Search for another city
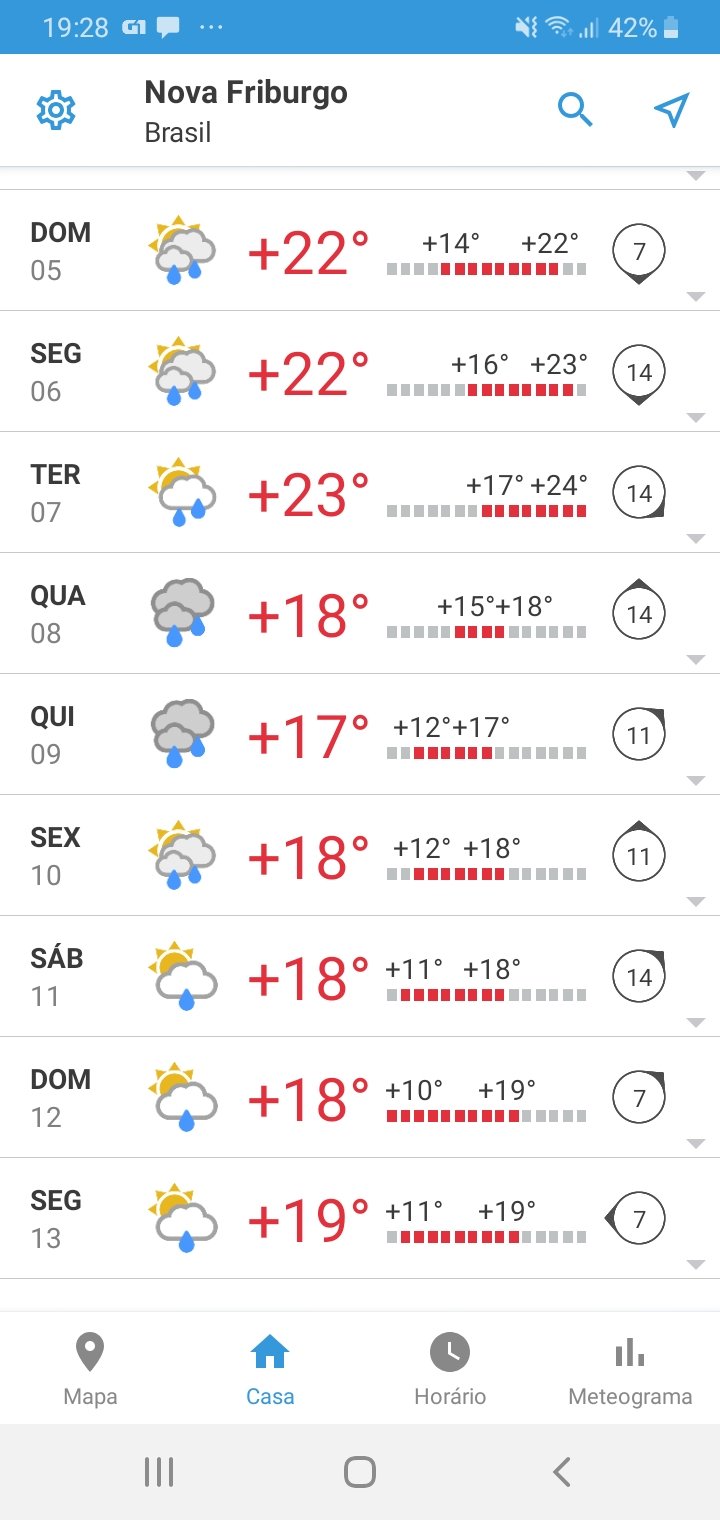This screenshot has width=720, height=1520. [x=575, y=110]
